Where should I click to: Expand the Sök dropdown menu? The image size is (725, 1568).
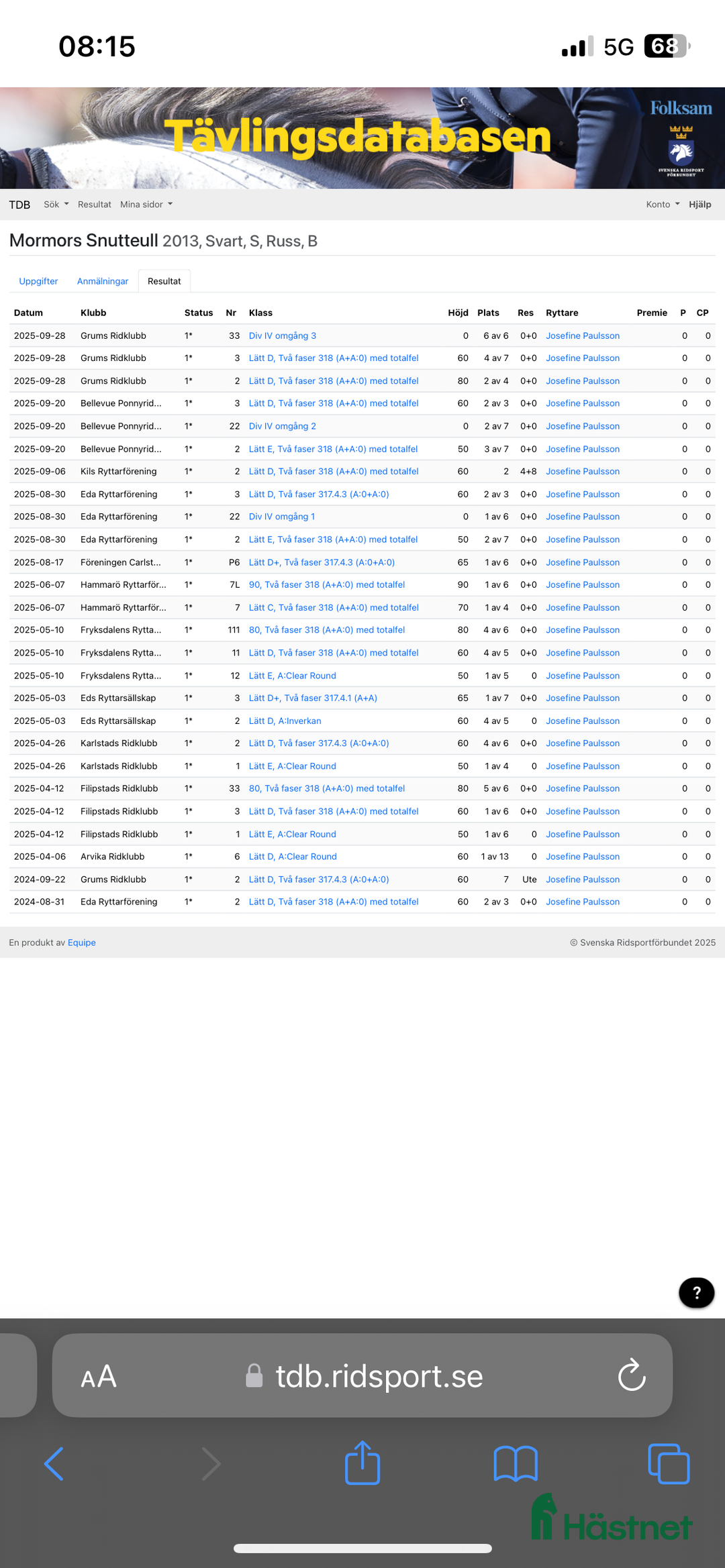[x=56, y=205]
